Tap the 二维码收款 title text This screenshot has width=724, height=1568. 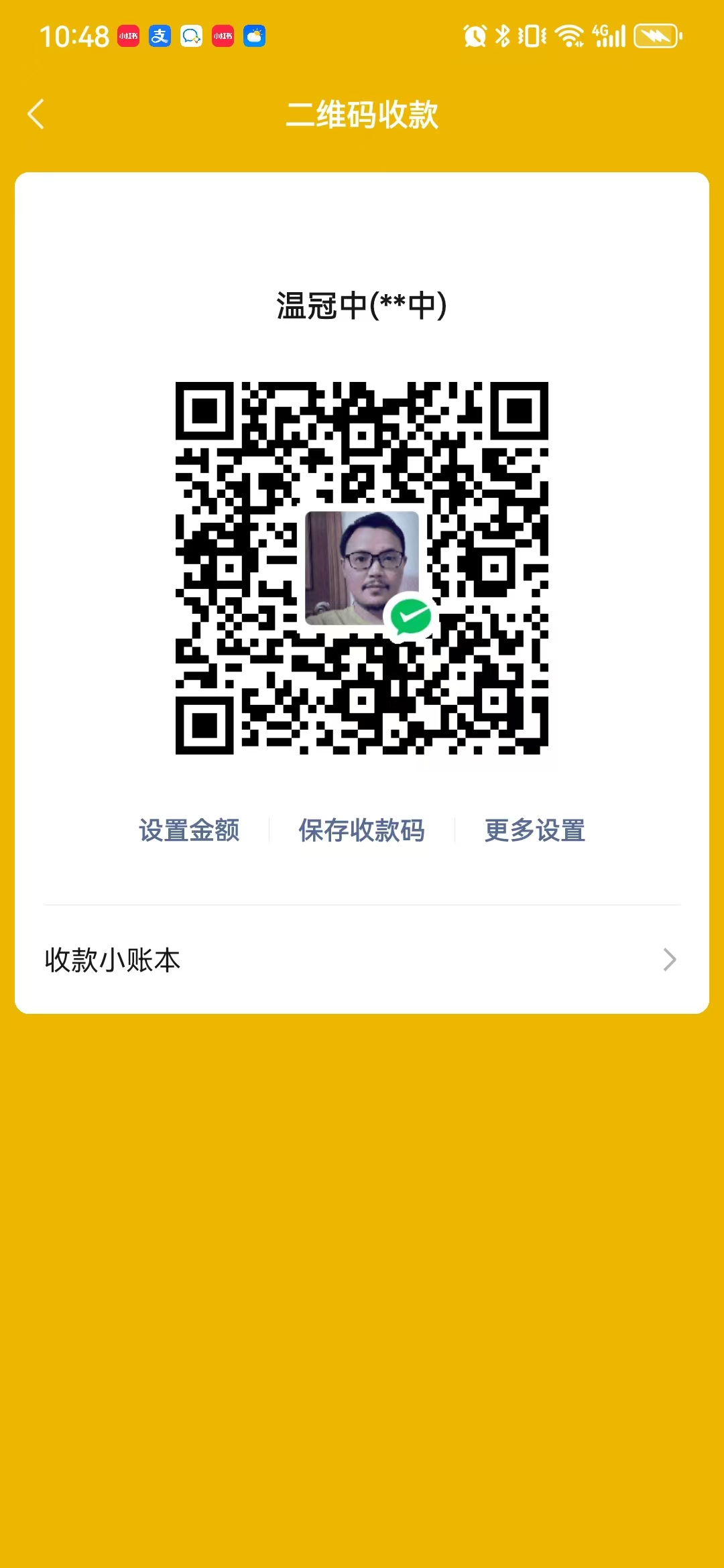[362, 115]
